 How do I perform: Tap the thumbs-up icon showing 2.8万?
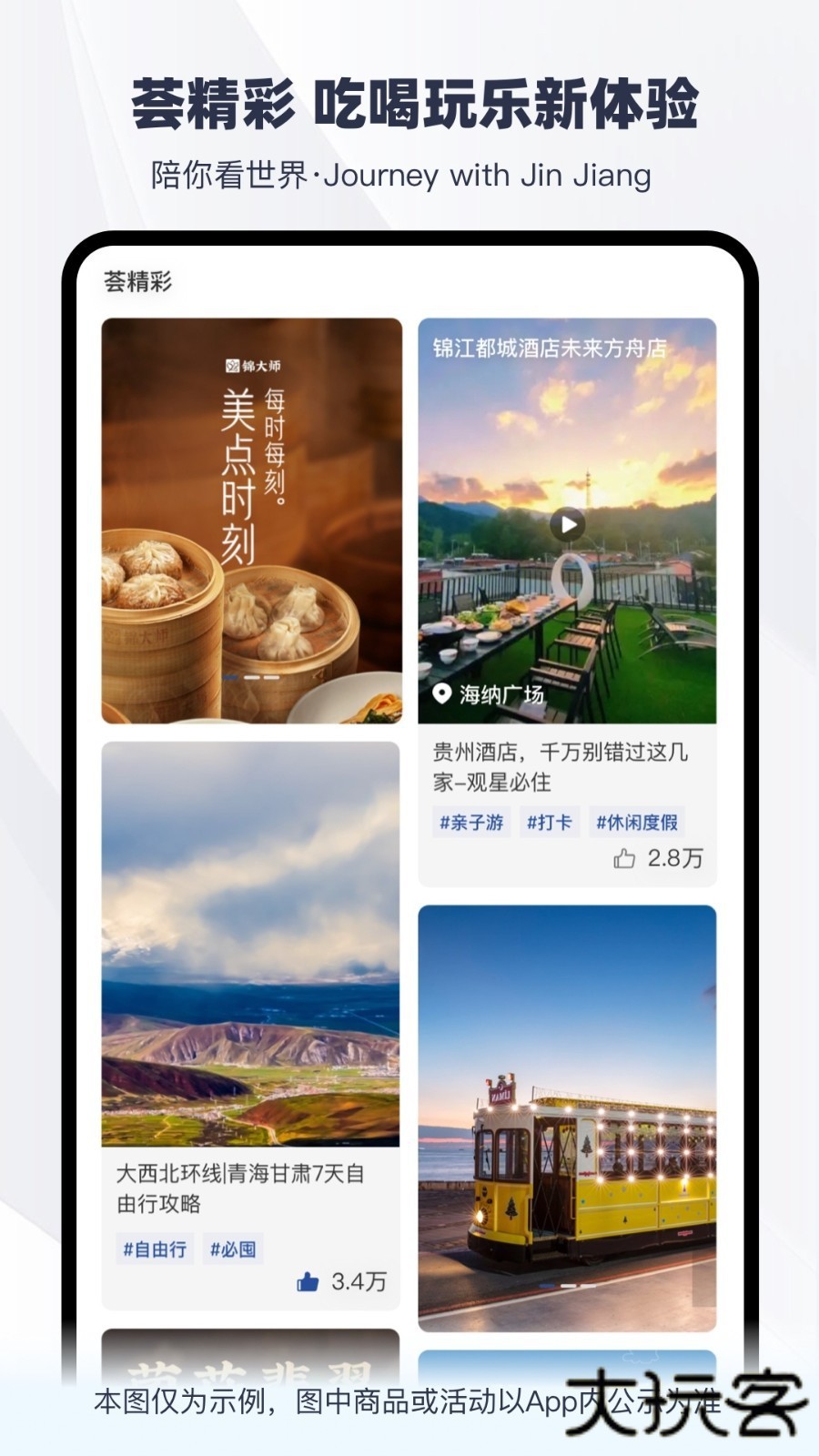[x=623, y=856]
